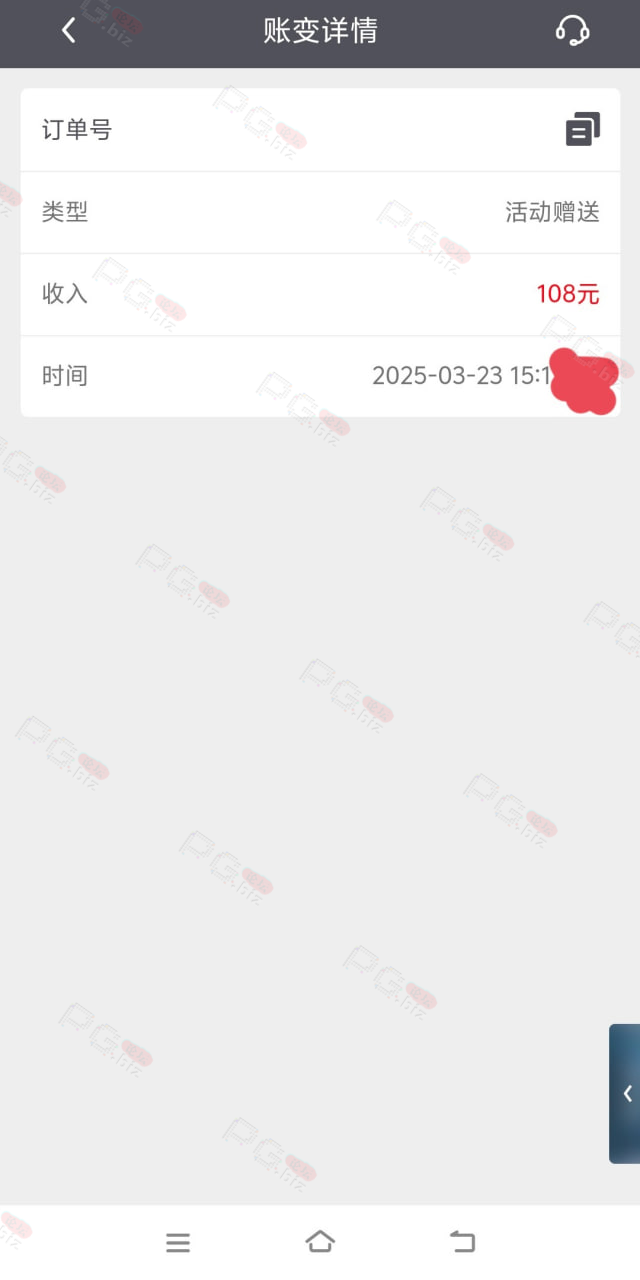Tap the bottom bar return arrow
The image size is (640, 1280).
tap(462, 1242)
